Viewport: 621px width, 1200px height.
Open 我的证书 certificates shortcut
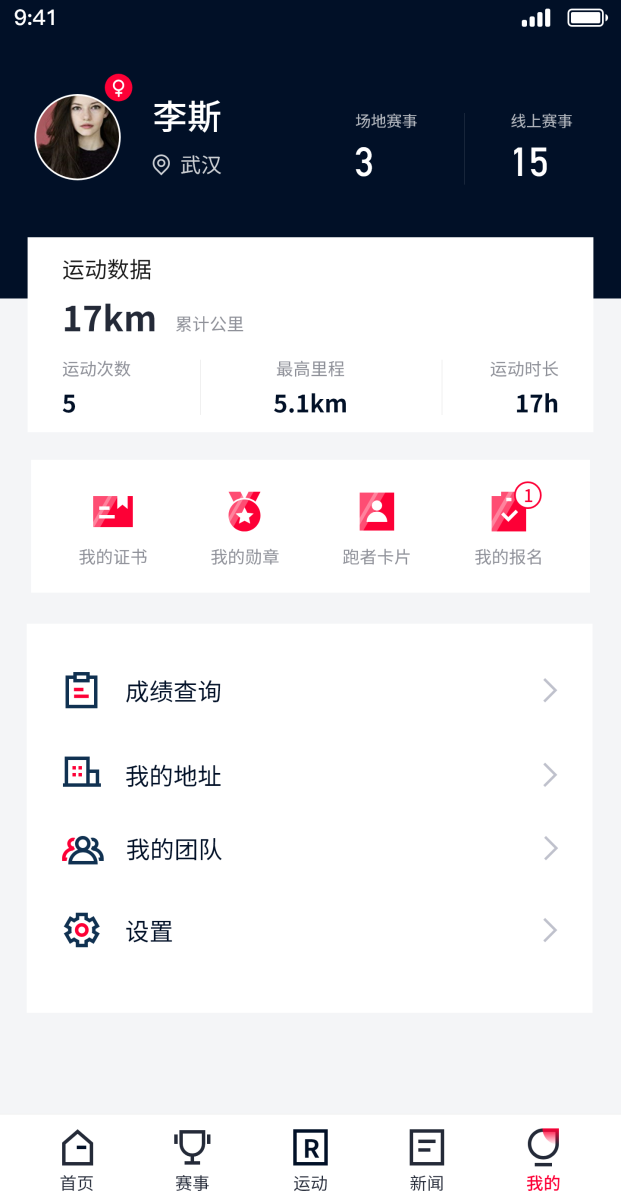[x=113, y=527]
